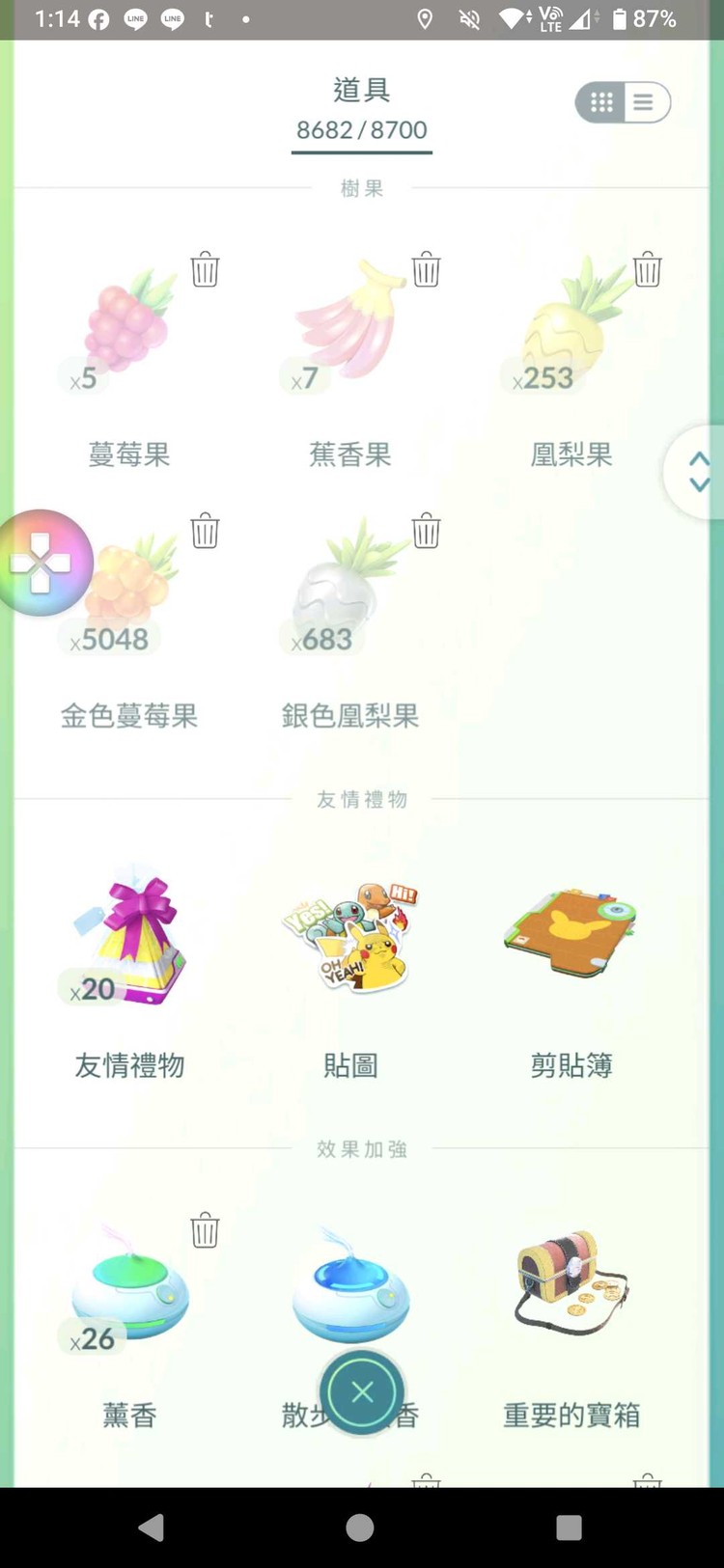The image size is (724, 1568).
Task: Tap trash icon for 金色蔓莓果
Action: click(x=205, y=531)
